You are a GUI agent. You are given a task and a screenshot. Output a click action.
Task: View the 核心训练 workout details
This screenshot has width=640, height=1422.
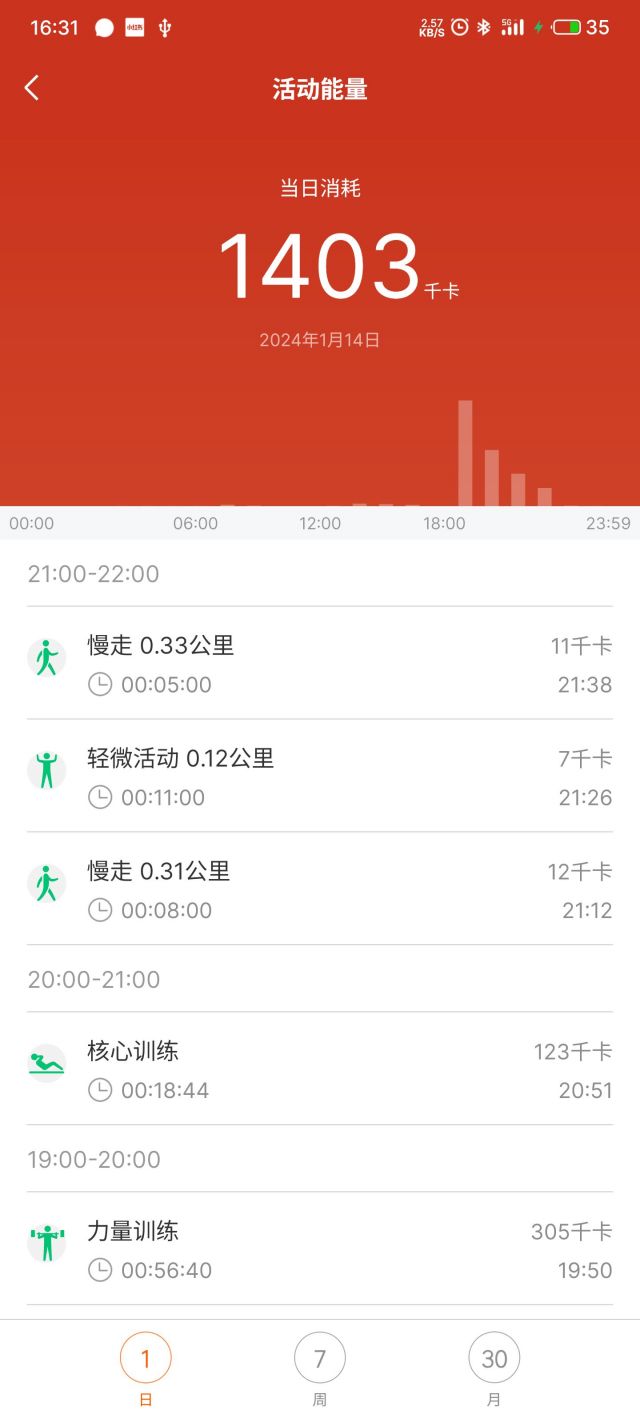point(320,1069)
